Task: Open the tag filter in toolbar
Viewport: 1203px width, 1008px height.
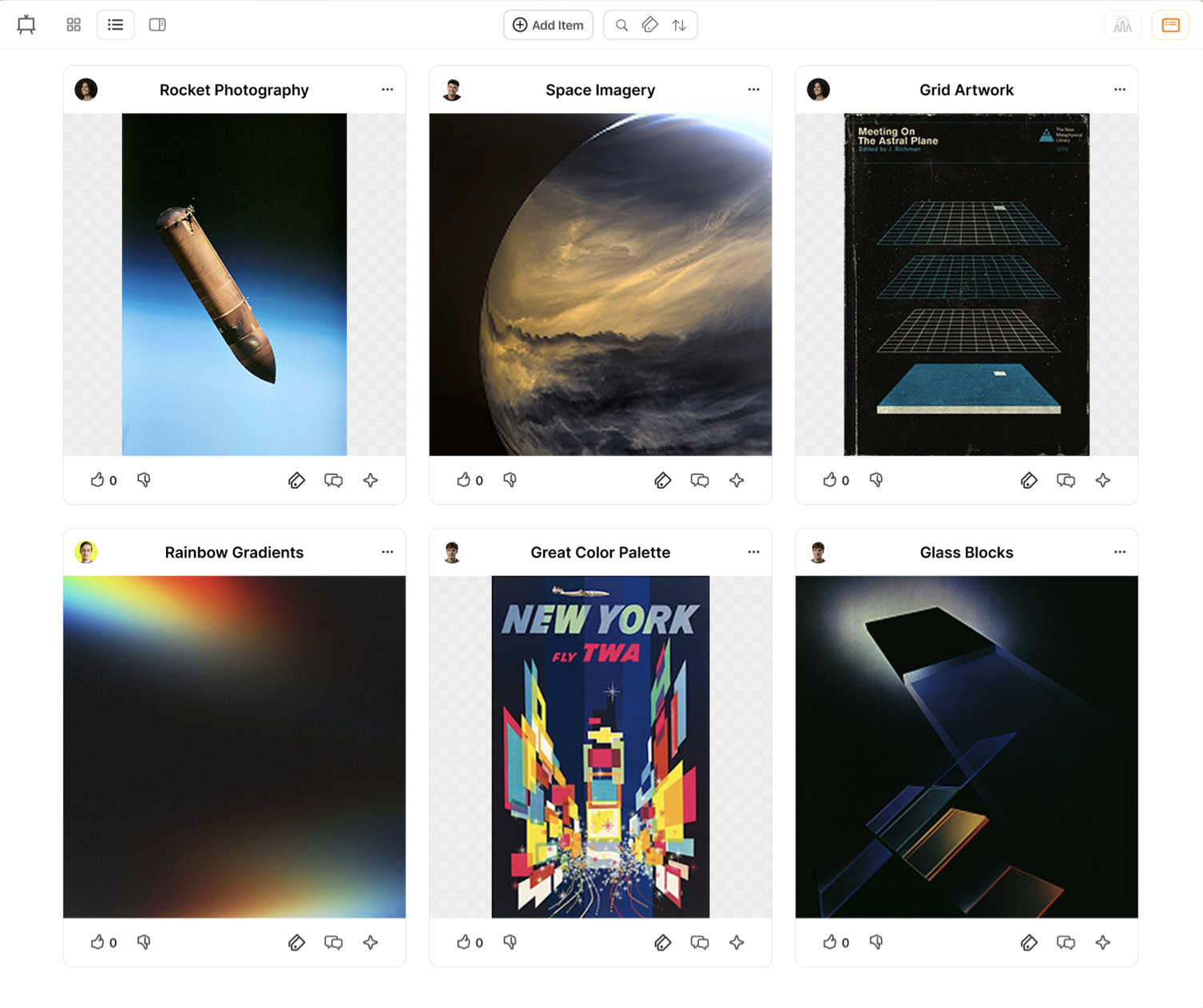Action: click(650, 25)
